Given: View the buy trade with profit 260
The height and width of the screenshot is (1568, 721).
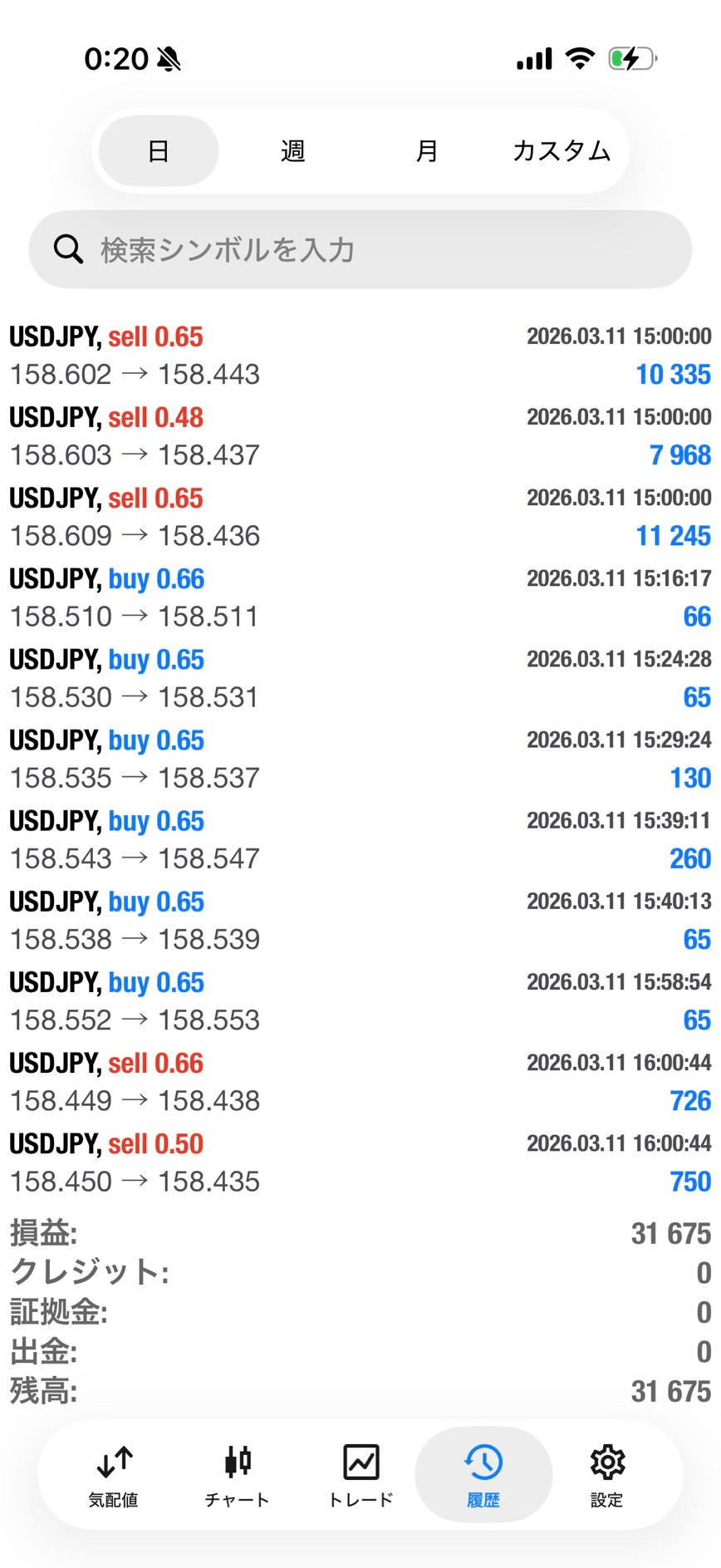Looking at the screenshot, I should click(x=360, y=839).
